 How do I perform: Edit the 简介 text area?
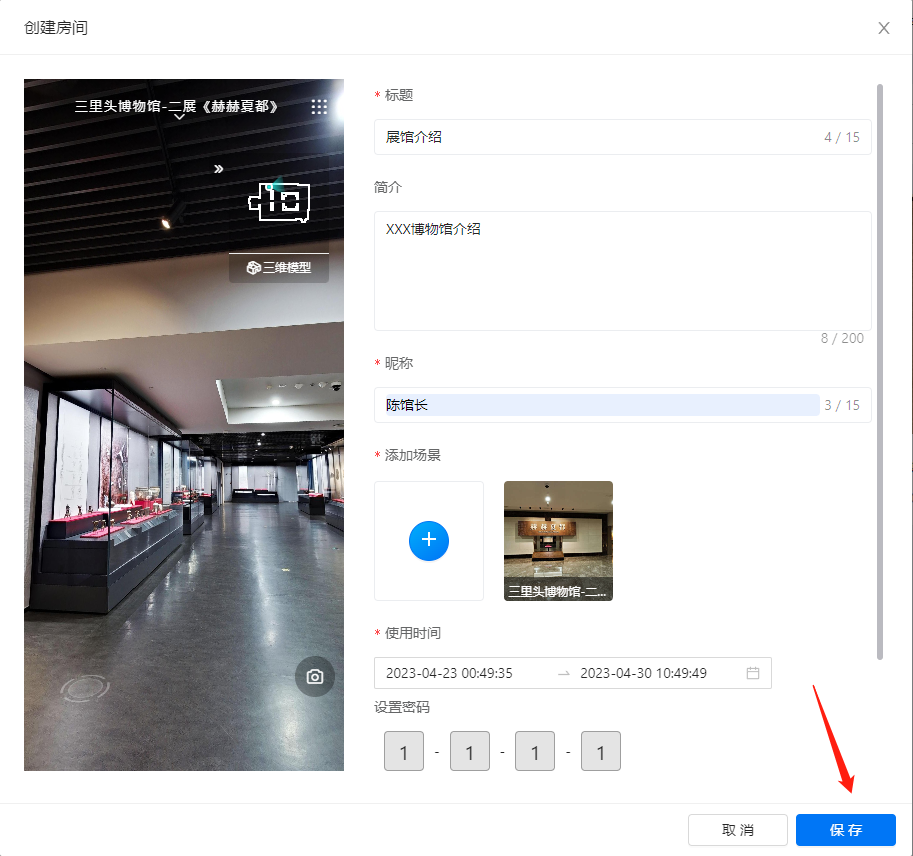622,270
